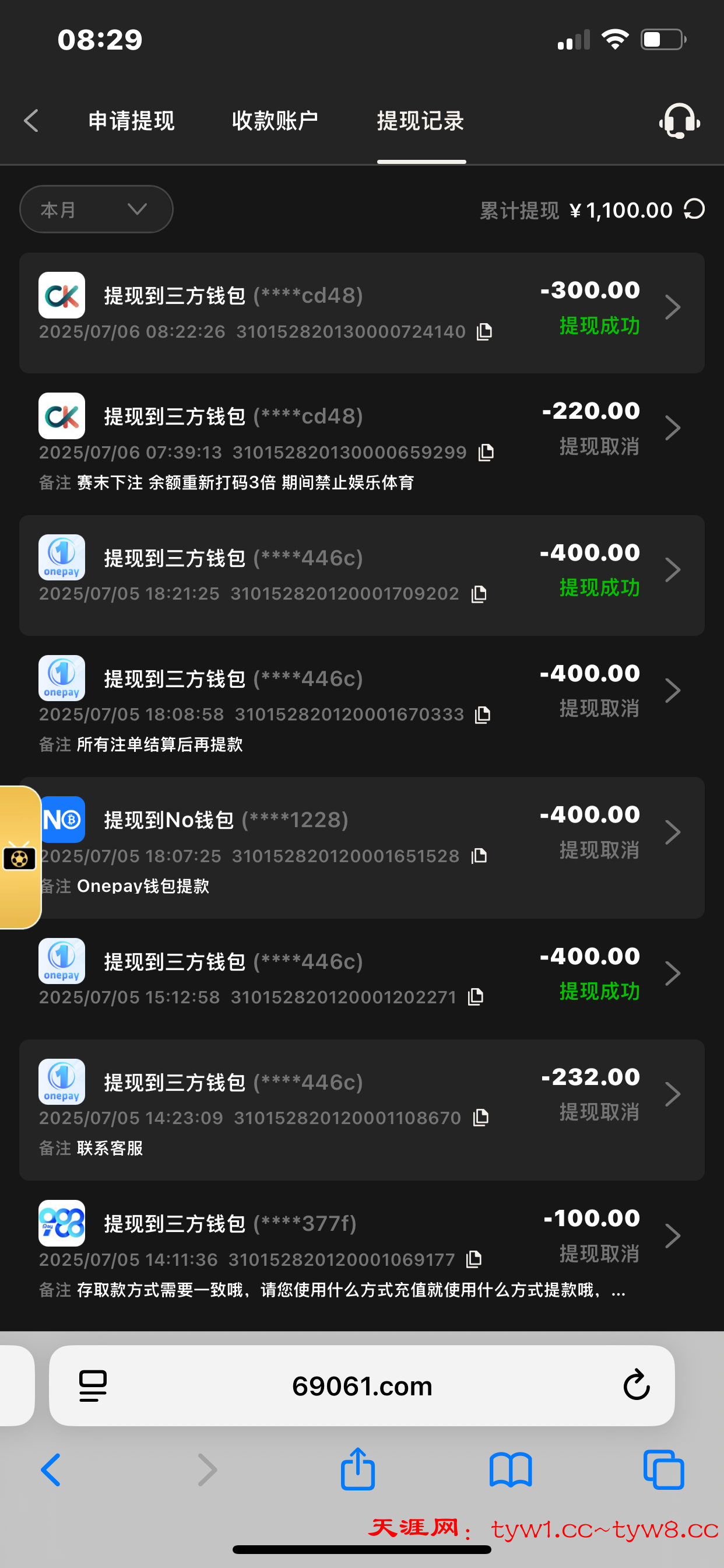Copy order number ending in 1709202

(479, 594)
